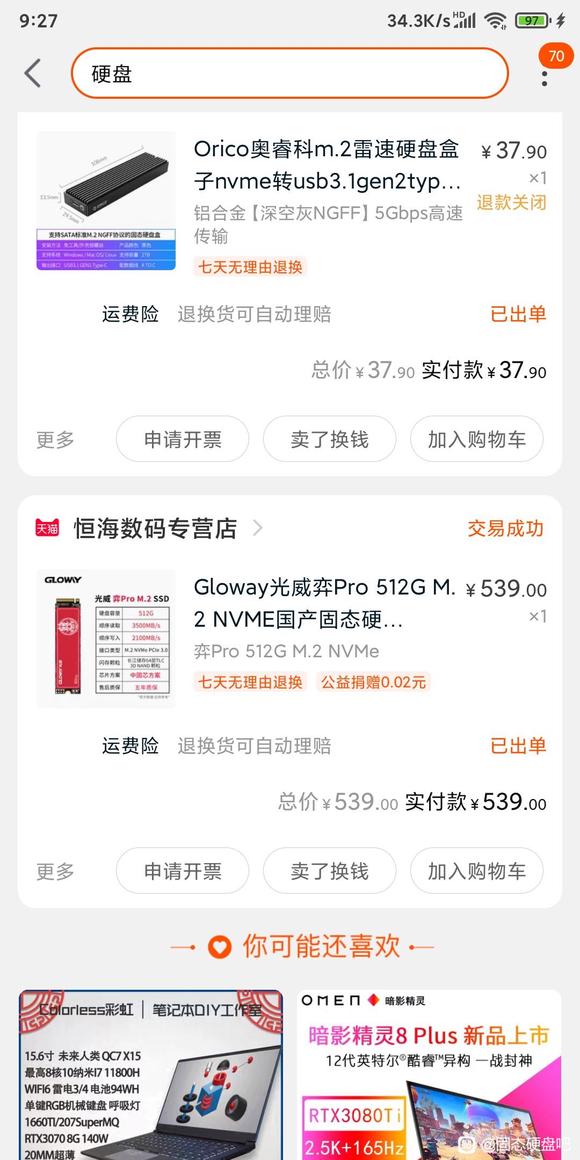Open the Colorless彩虹 laptop recommendation

tap(151, 1075)
